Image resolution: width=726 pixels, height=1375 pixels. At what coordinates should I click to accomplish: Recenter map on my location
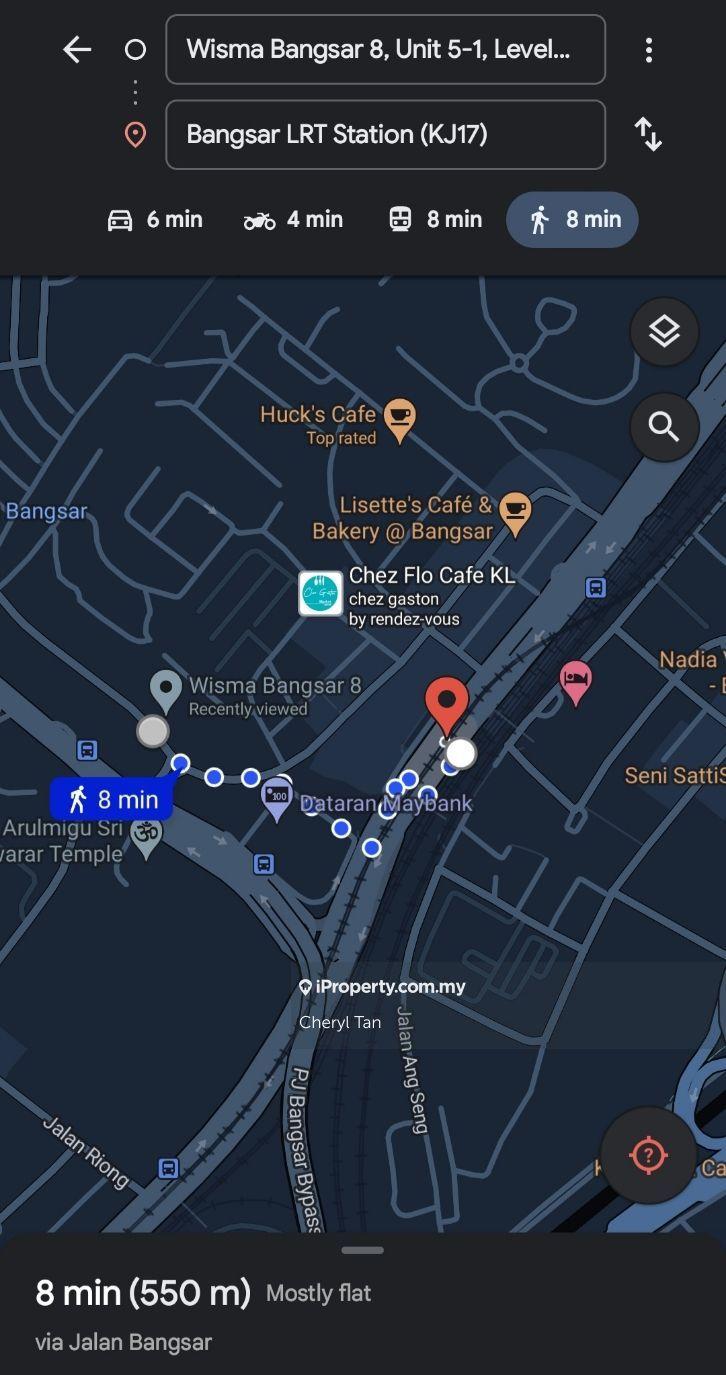pos(648,1155)
